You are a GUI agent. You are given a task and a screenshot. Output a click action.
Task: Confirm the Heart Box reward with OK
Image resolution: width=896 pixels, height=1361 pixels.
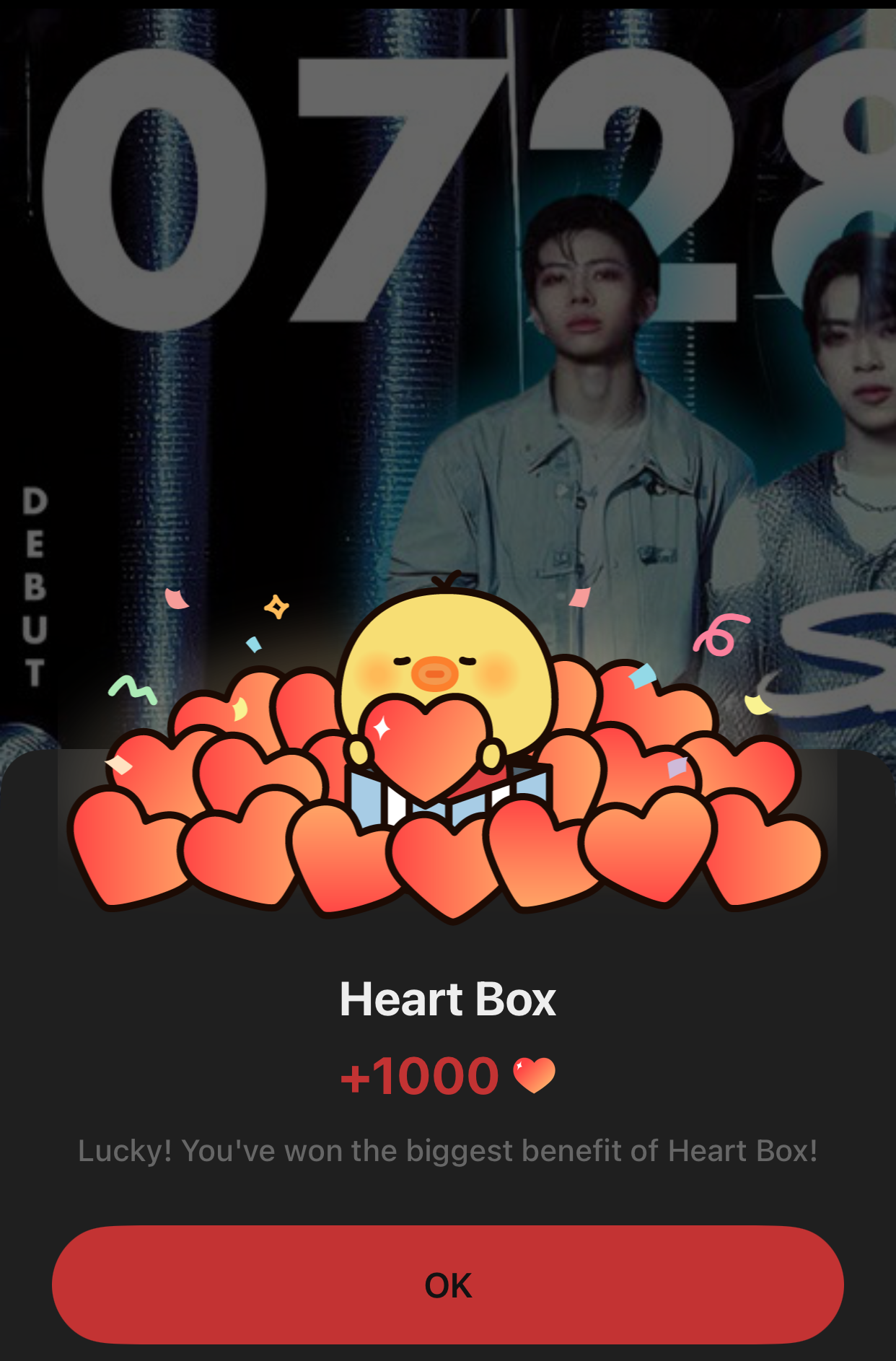click(447, 1285)
